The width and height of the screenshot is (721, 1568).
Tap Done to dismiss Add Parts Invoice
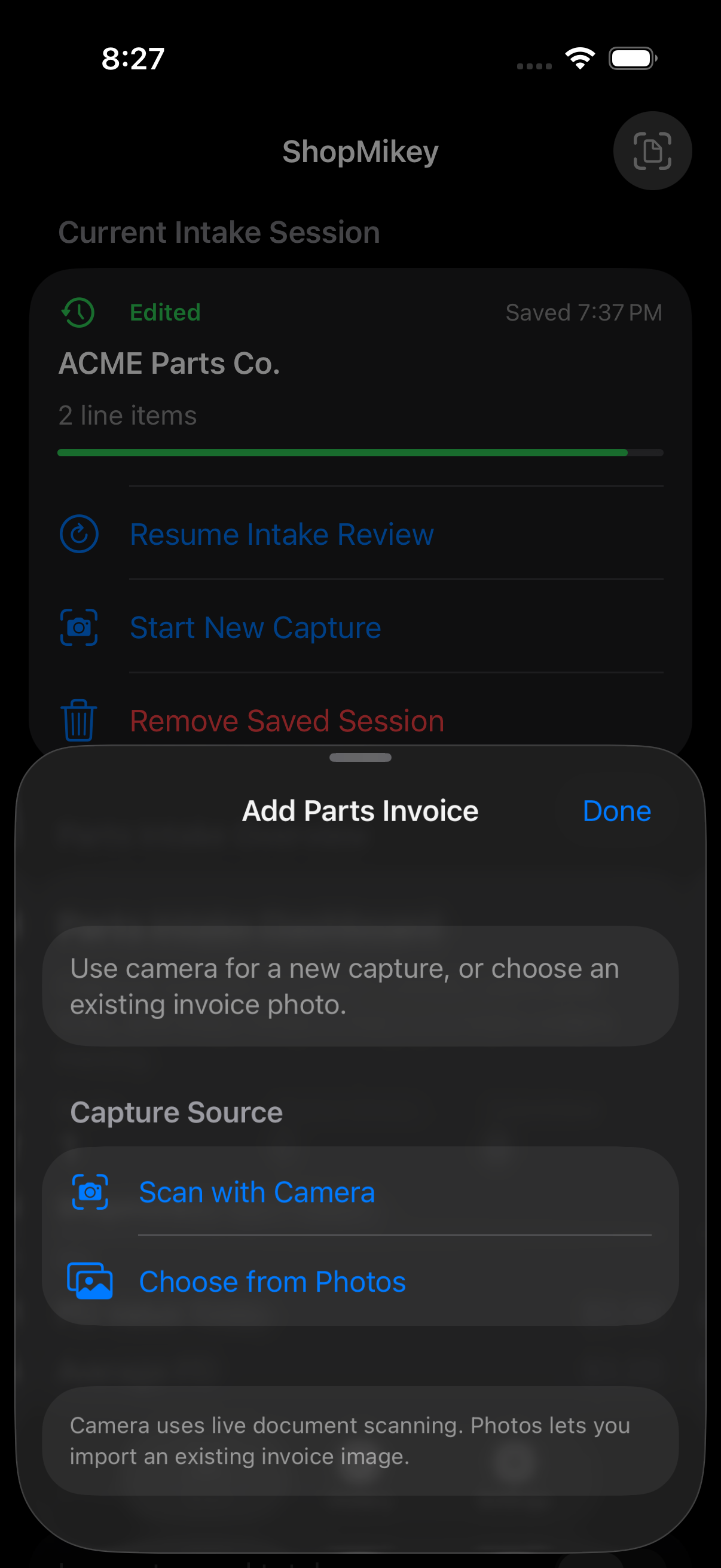coord(616,811)
